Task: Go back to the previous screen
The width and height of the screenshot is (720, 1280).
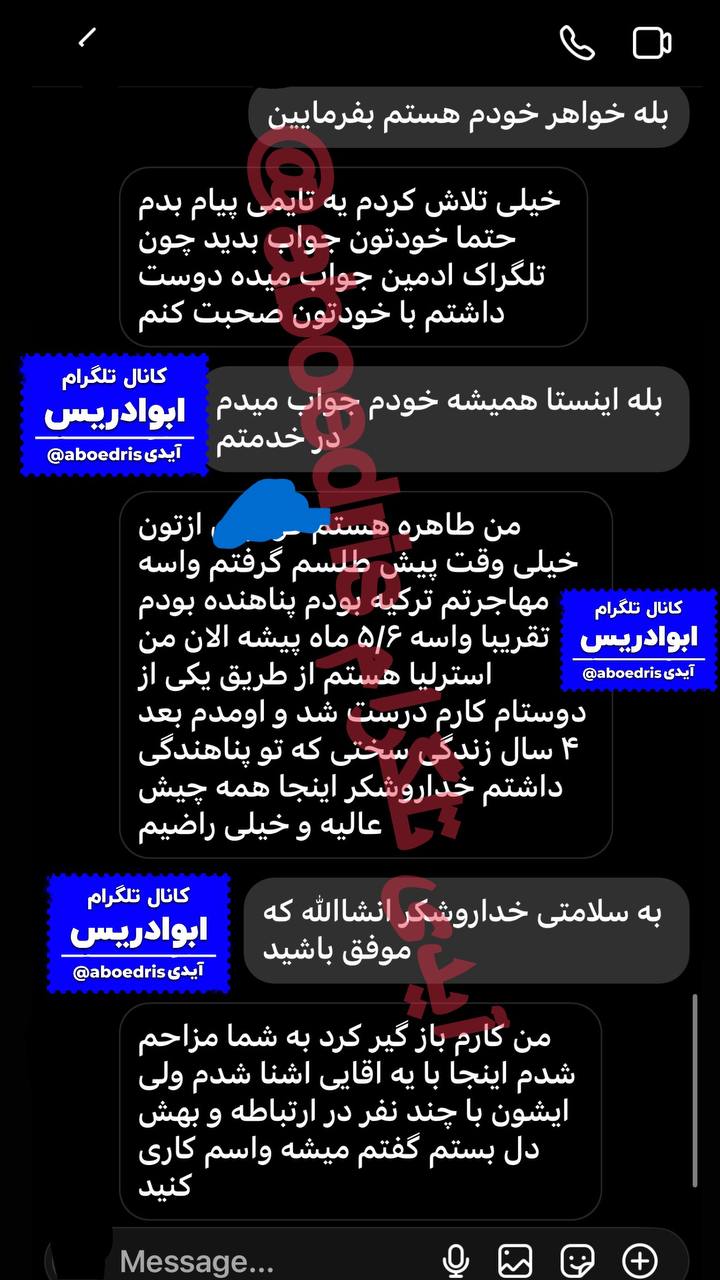Action: (x=88, y=38)
